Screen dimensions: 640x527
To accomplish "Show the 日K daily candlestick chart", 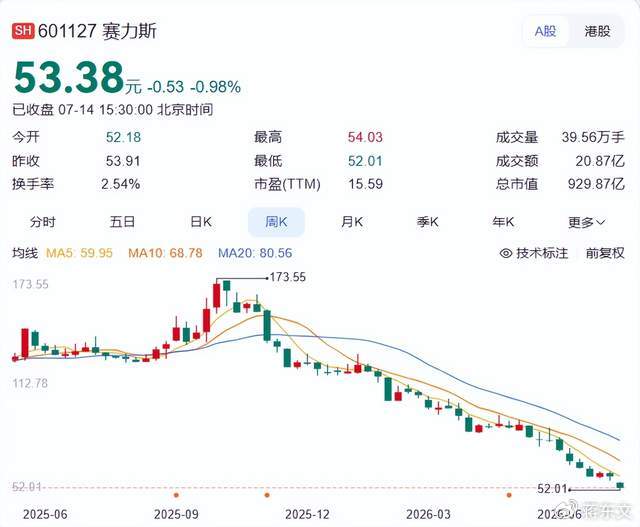I will (x=201, y=222).
